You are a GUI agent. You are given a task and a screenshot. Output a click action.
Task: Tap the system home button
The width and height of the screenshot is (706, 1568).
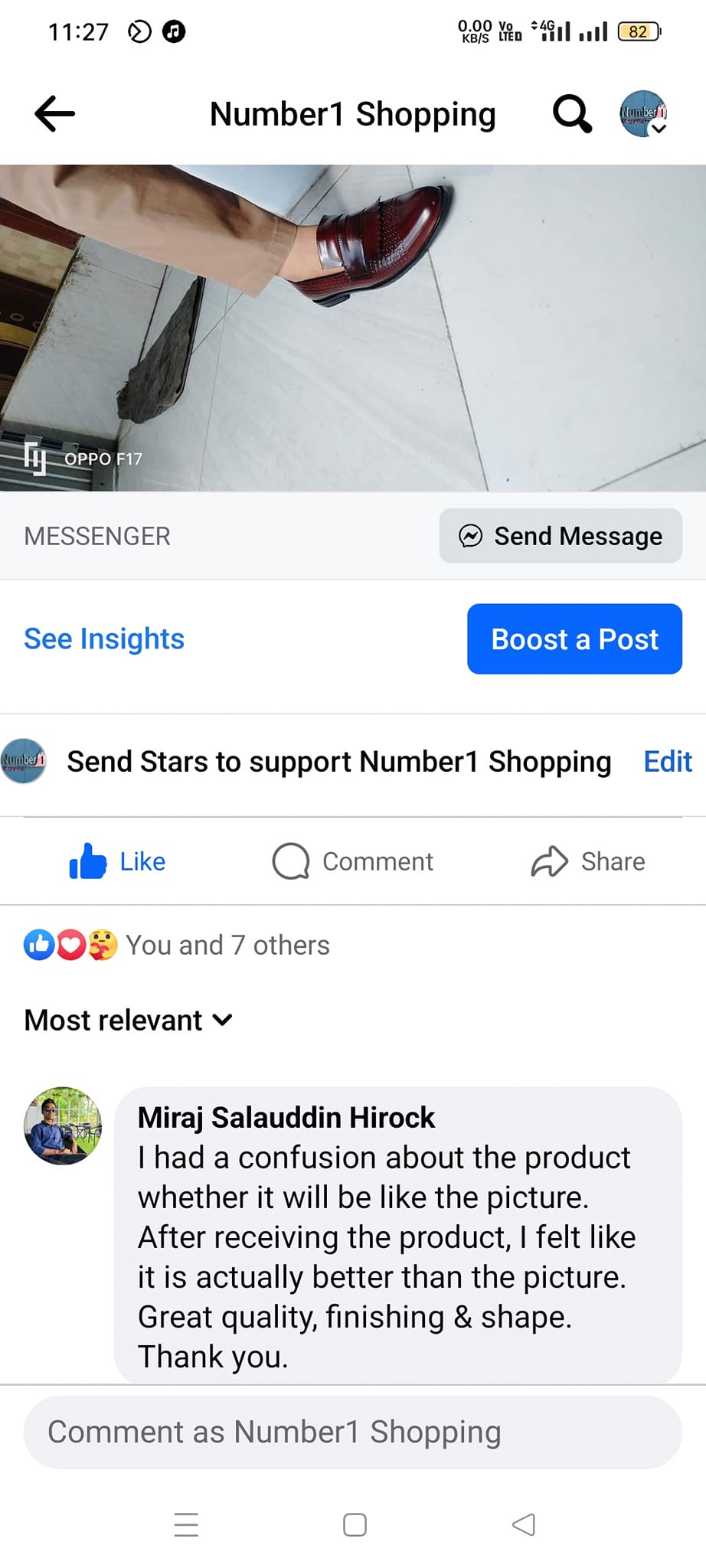coord(355,1524)
